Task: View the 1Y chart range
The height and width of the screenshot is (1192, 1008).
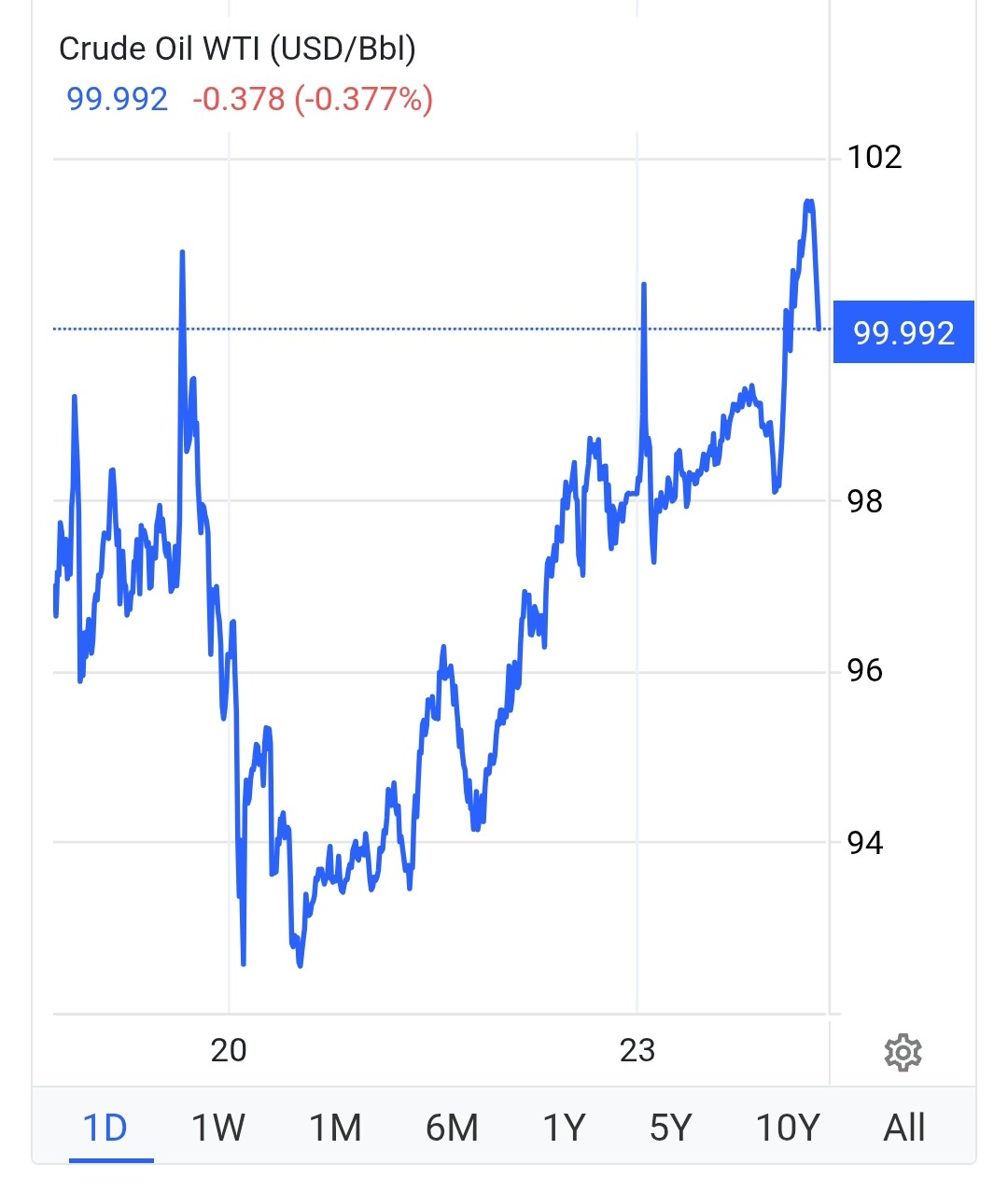Action: coord(564,1128)
